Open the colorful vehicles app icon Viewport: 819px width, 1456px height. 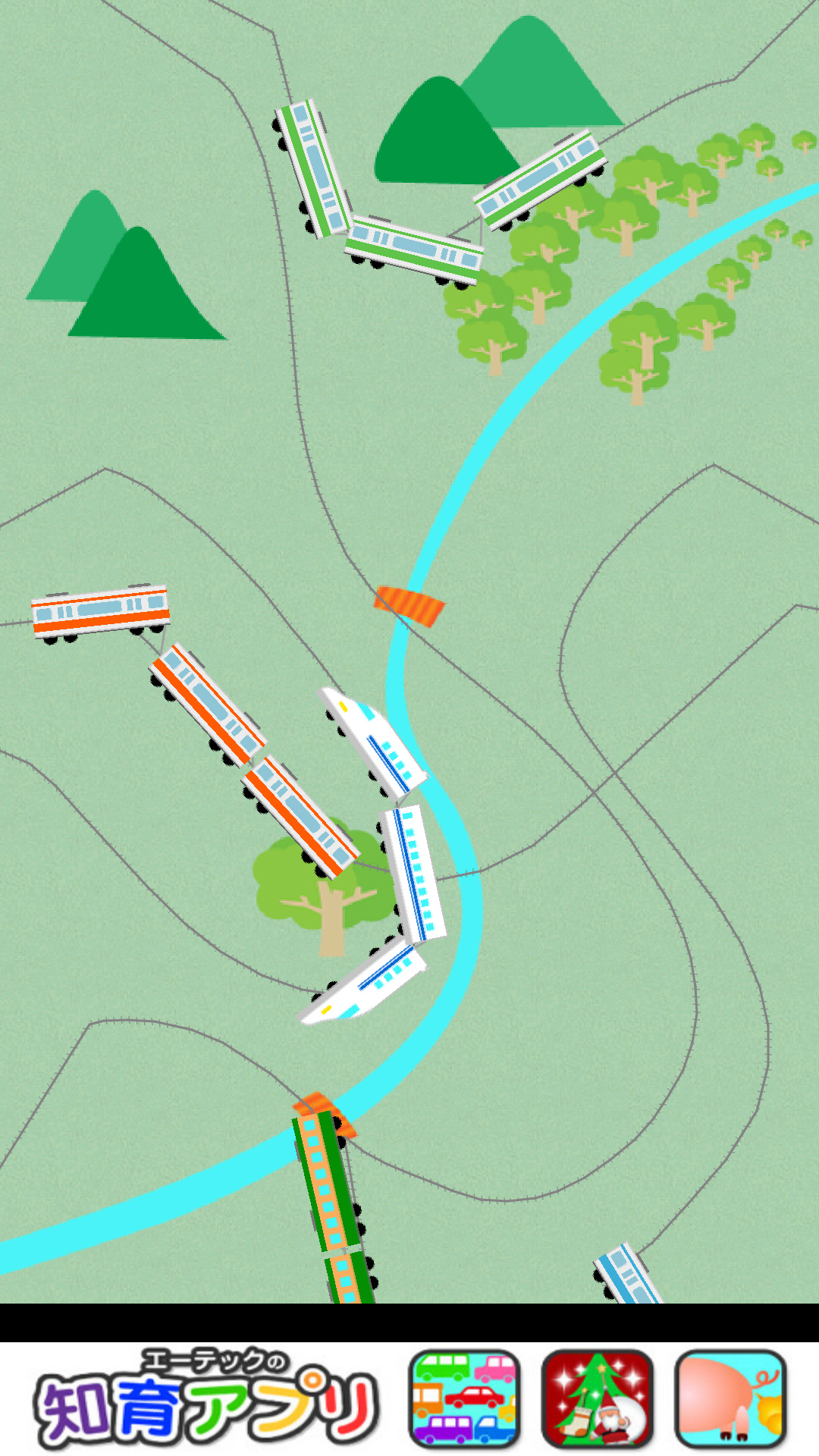(464, 1399)
